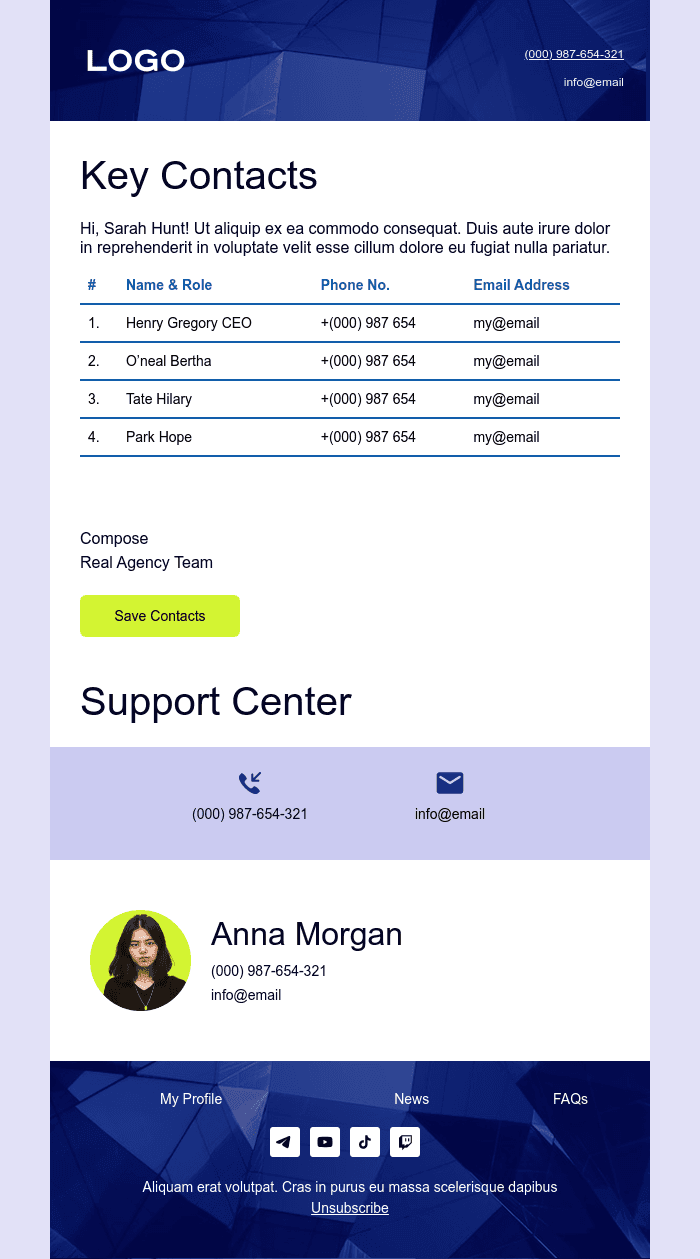Tap the Unsubscribe link

tap(350, 1208)
